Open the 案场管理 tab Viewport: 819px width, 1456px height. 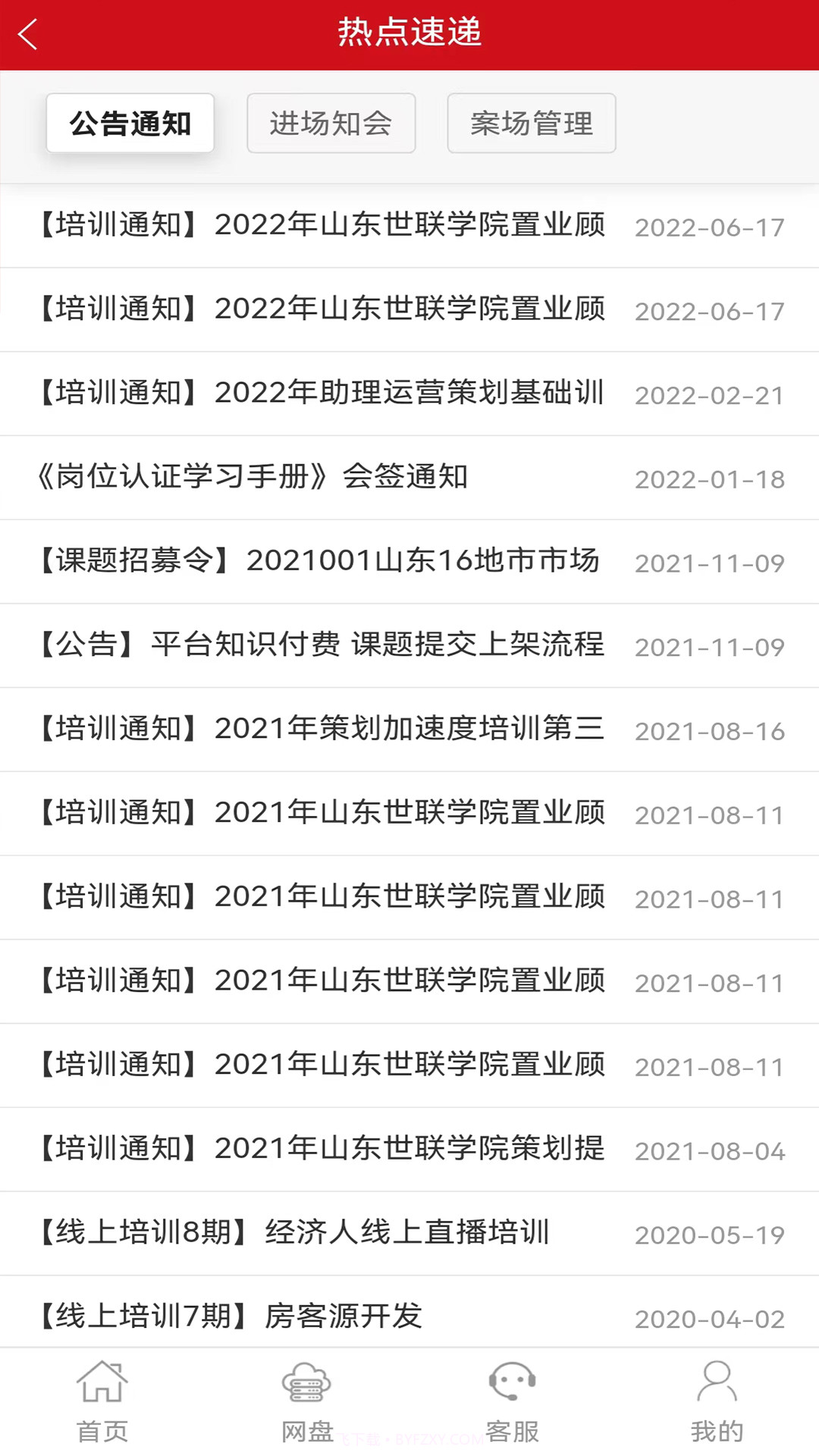pyautogui.click(x=531, y=123)
